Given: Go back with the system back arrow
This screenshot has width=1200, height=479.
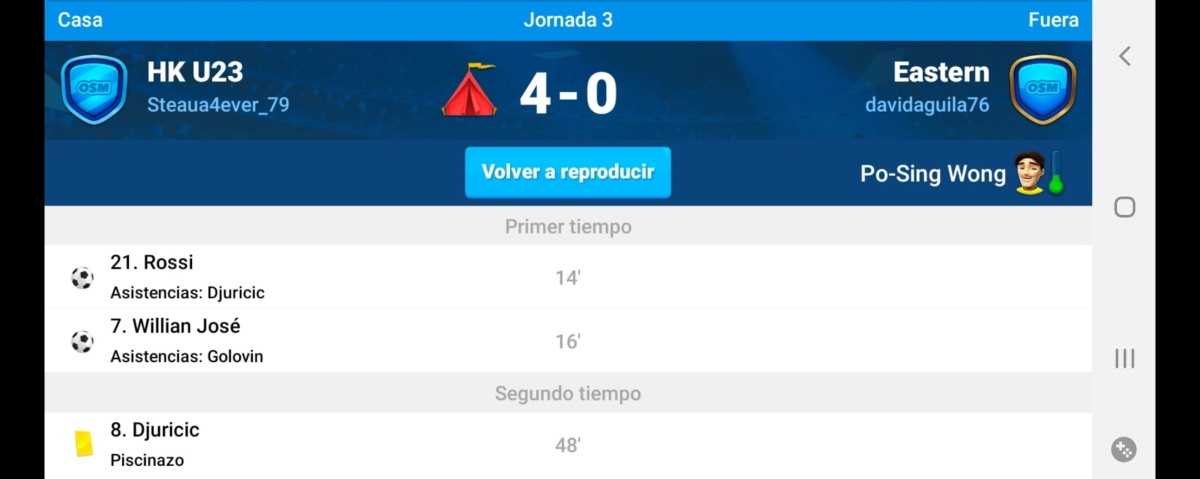Looking at the screenshot, I should [x=1124, y=56].
